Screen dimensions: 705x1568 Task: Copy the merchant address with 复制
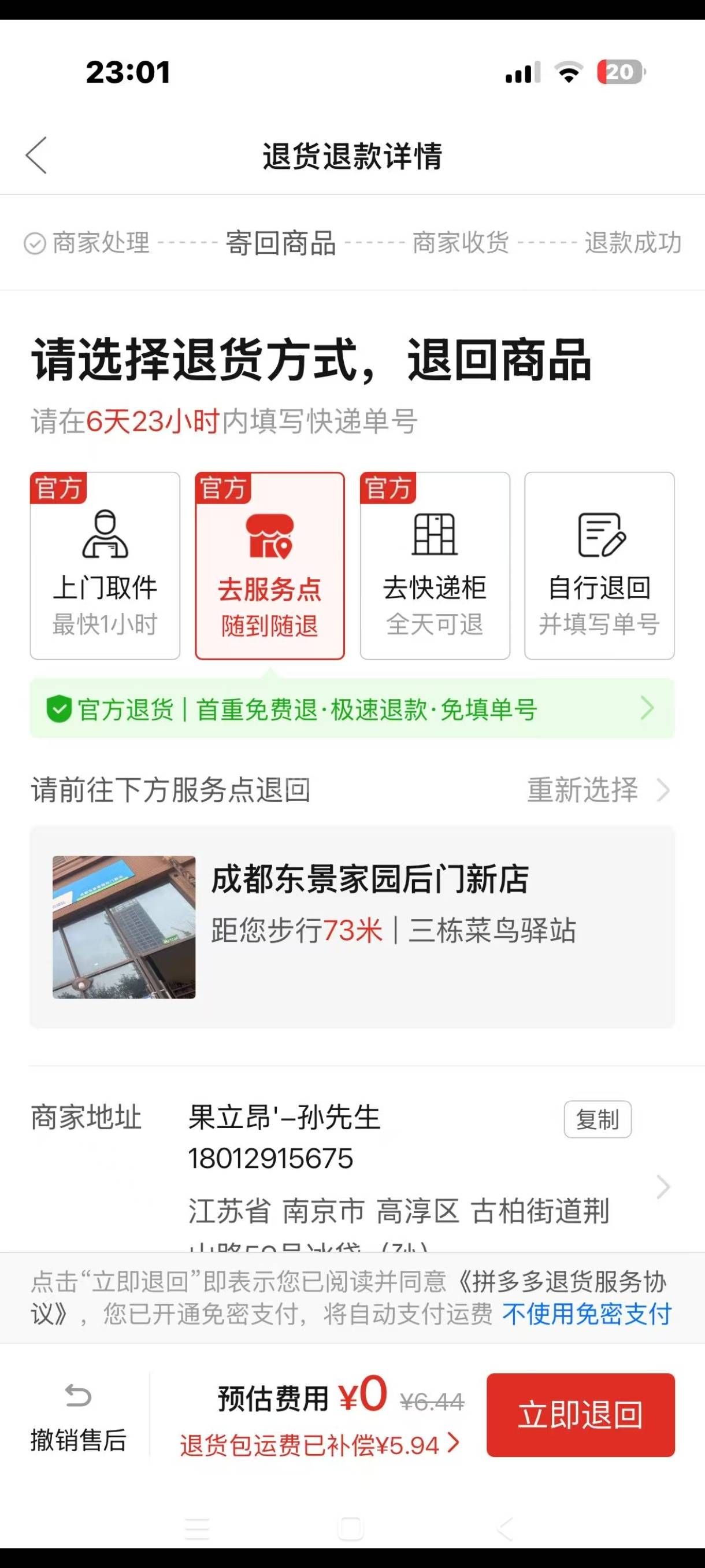click(x=598, y=1119)
